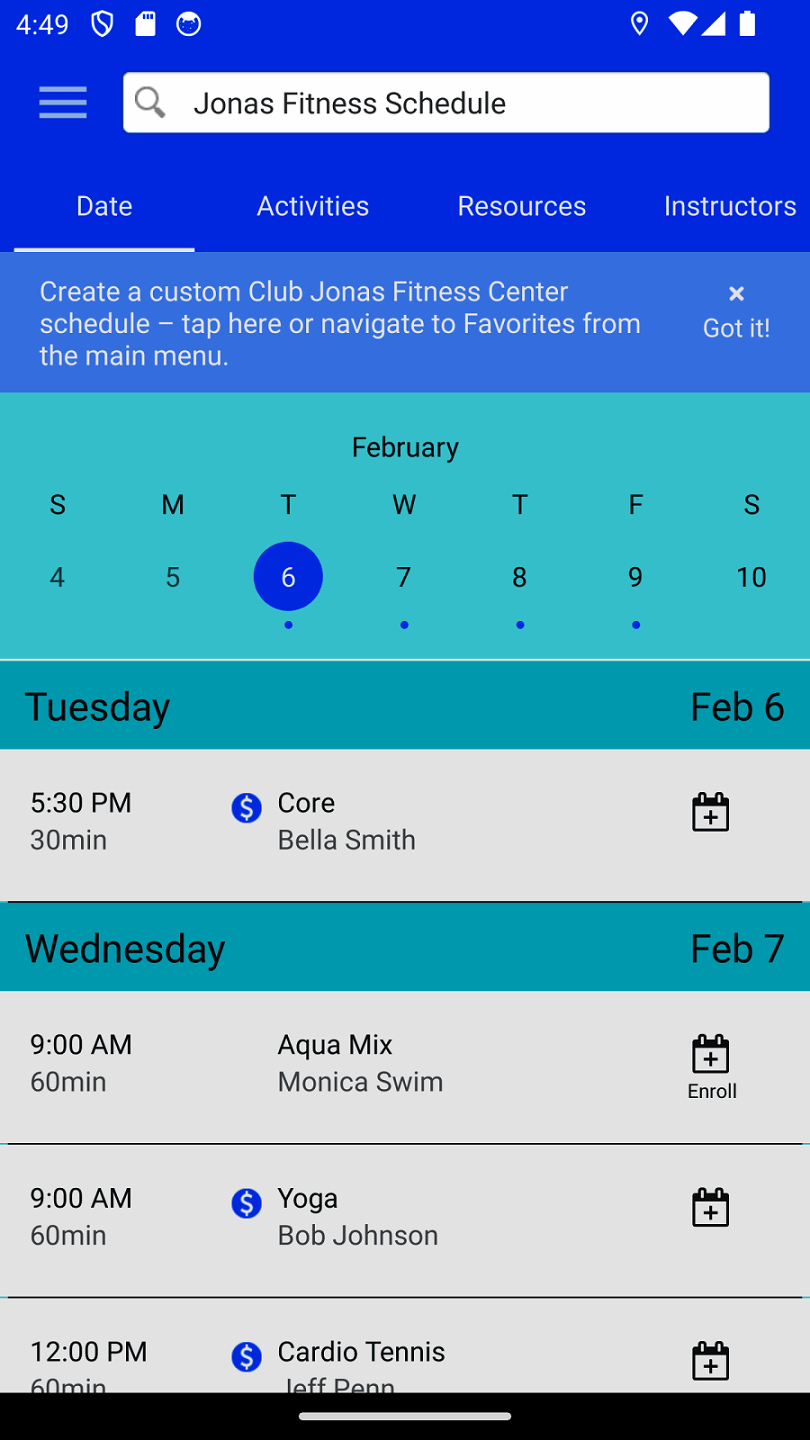Switch to the Activities tab
The height and width of the screenshot is (1440, 810).
[x=313, y=206]
